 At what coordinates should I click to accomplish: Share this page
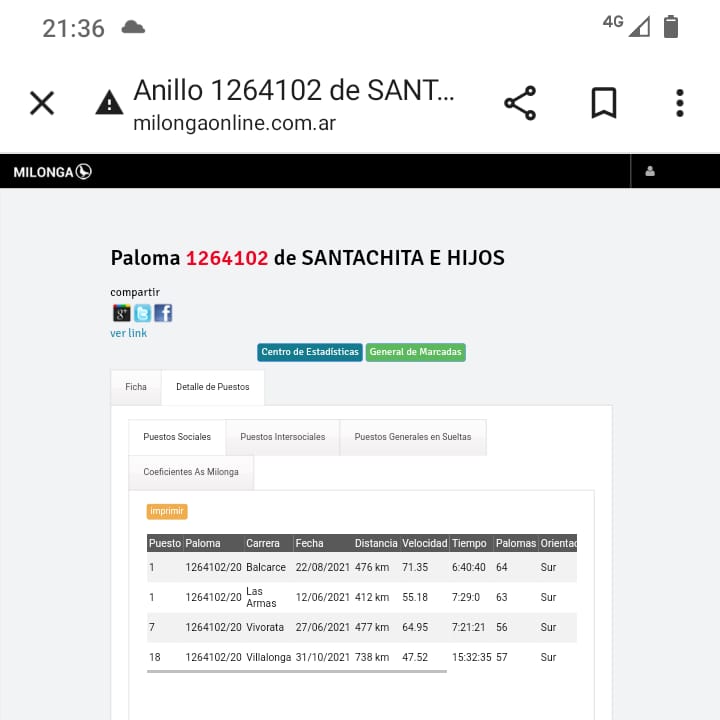click(520, 103)
